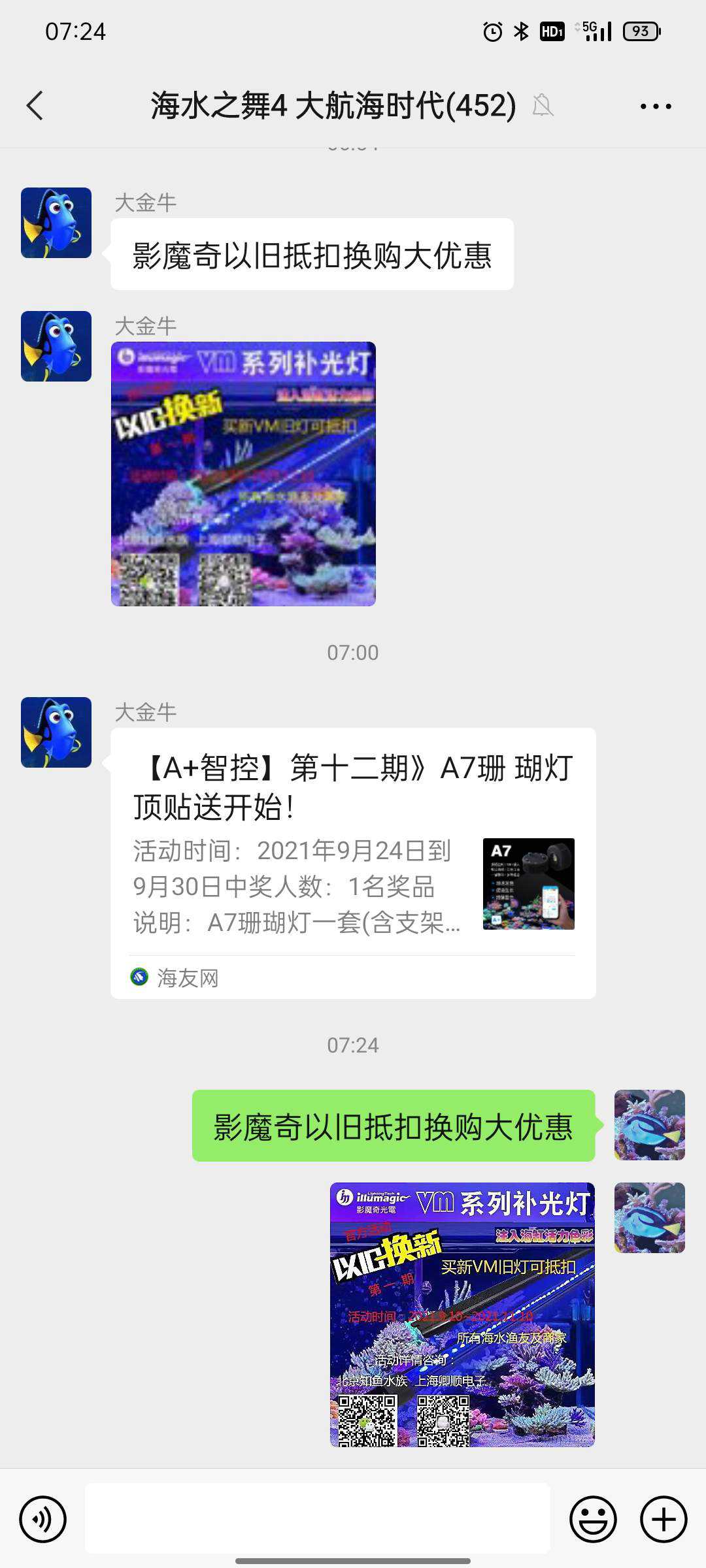Open the emoji picker
The width and height of the screenshot is (706, 1568).
[x=593, y=1519]
